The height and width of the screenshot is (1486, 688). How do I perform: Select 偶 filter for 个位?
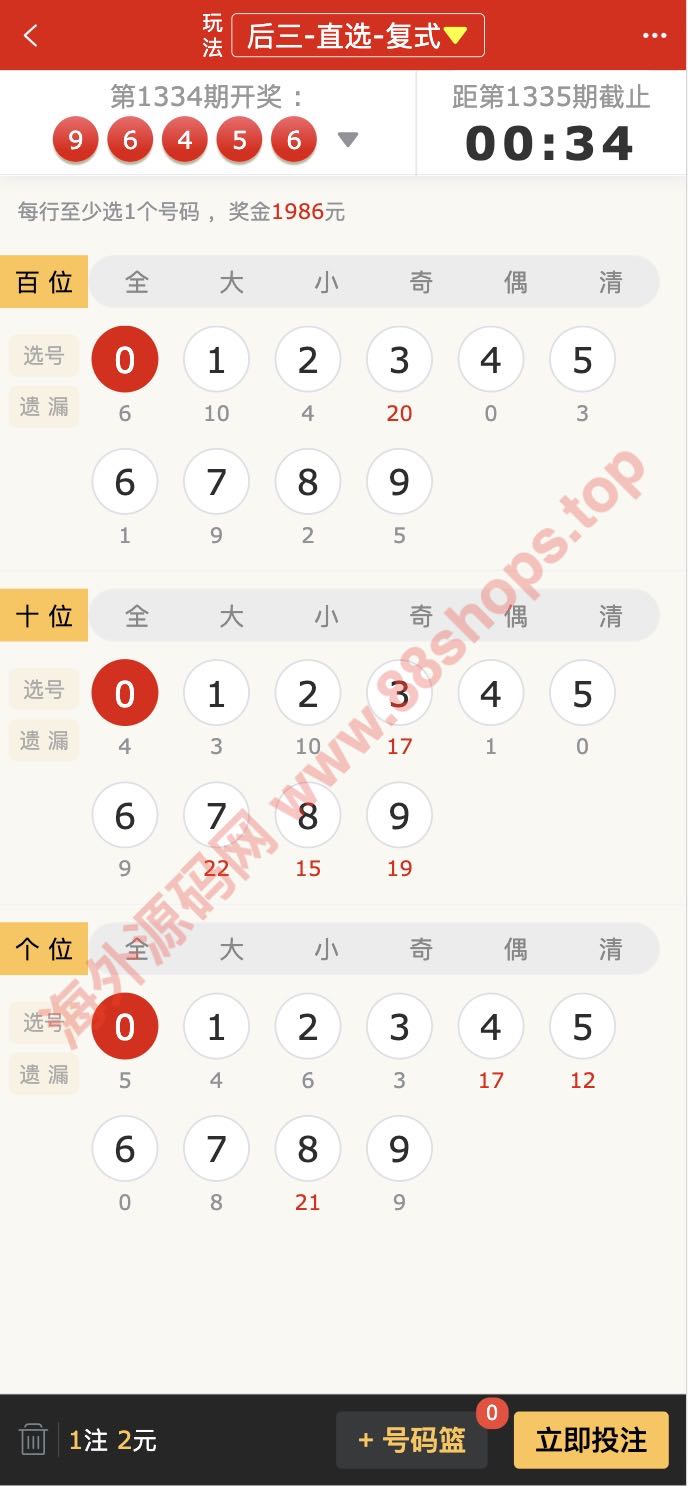(x=516, y=949)
